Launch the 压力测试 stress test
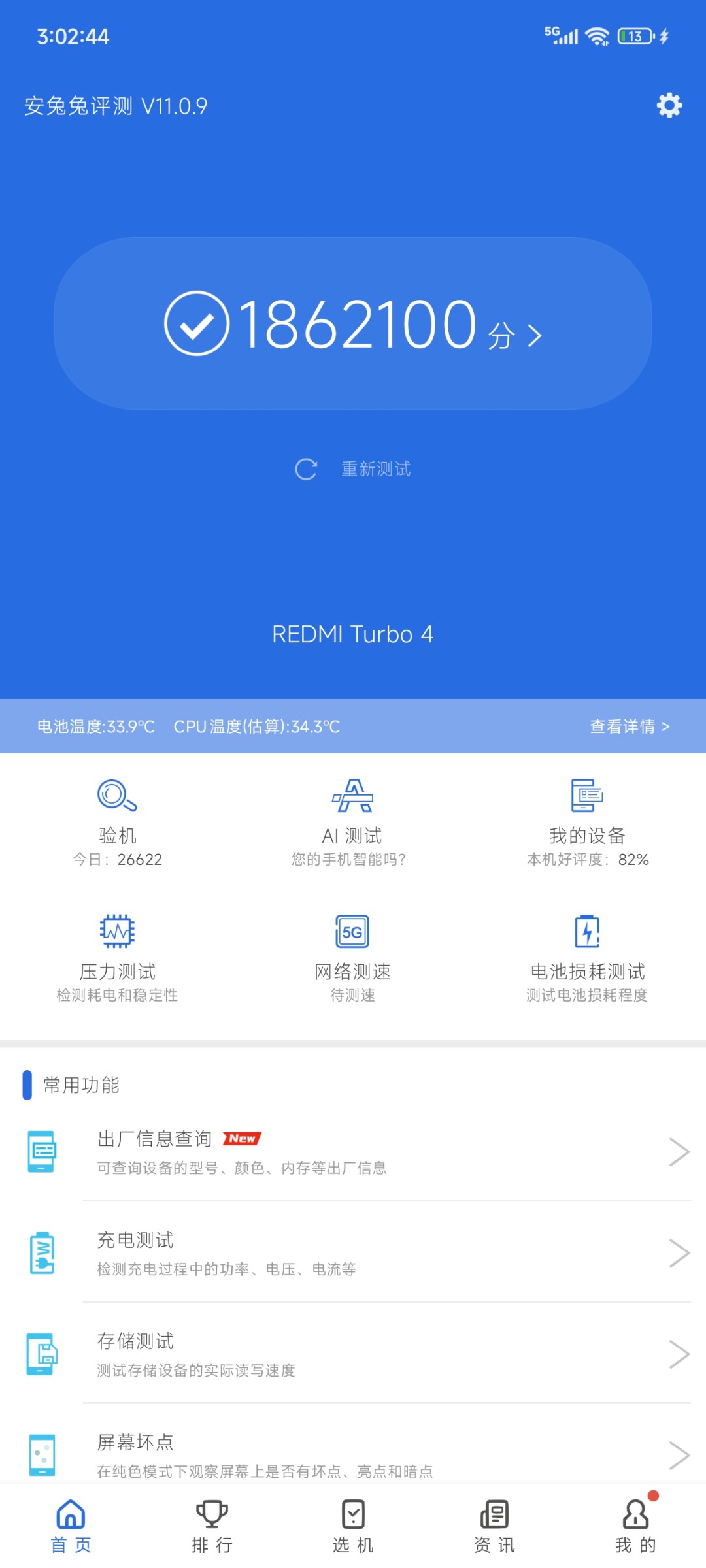Image resolution: width=706 pixels, height=1568 pixels. [118, 958]
